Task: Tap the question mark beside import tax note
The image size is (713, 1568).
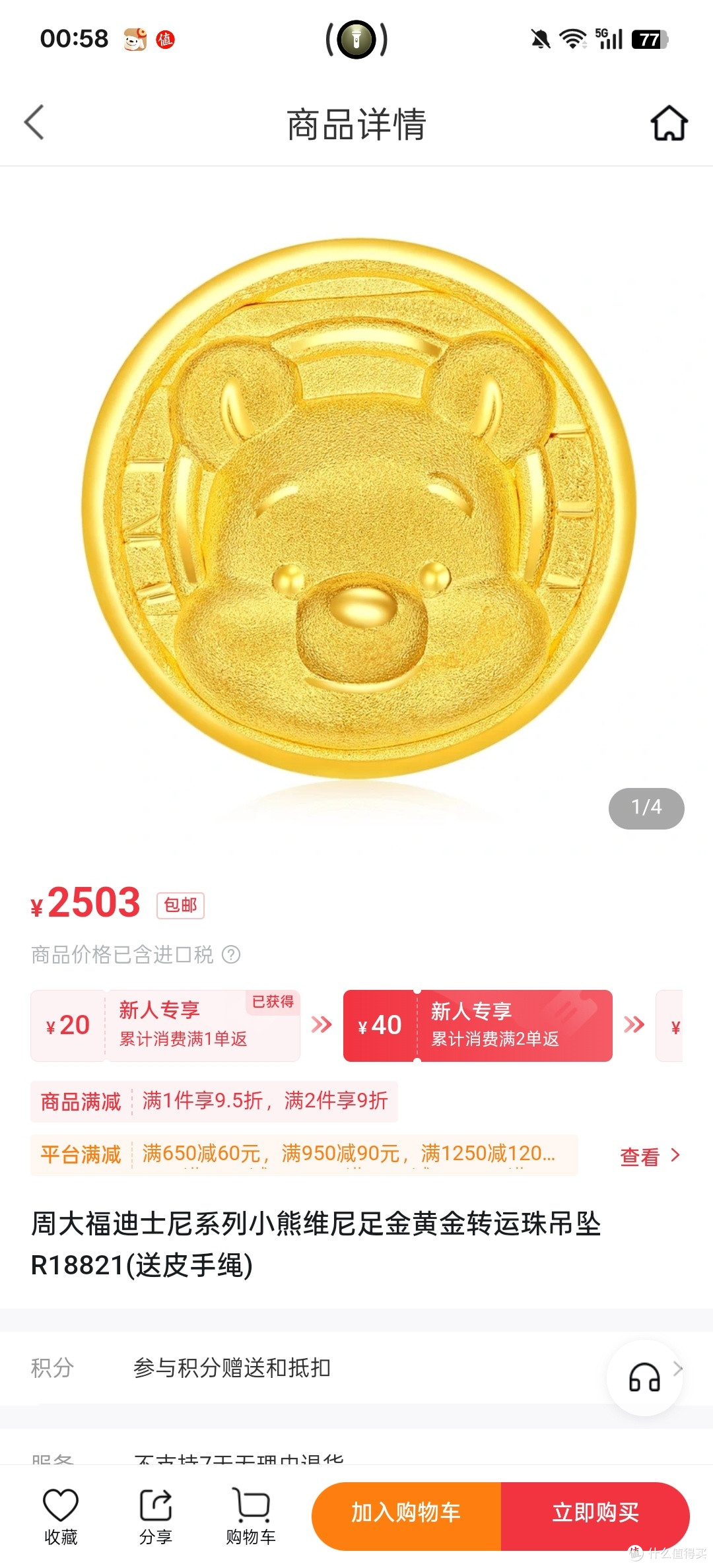Action: [x=230, y=955]
